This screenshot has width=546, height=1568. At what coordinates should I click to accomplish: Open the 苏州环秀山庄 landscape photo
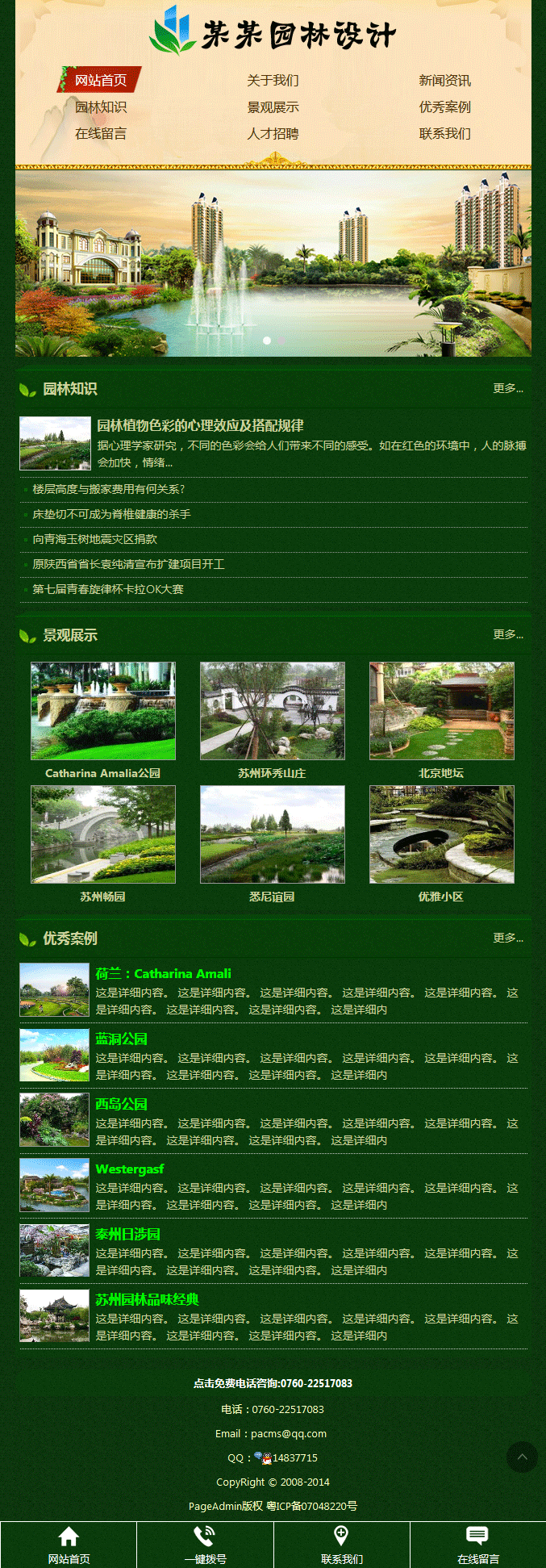(x=273, y=711)
